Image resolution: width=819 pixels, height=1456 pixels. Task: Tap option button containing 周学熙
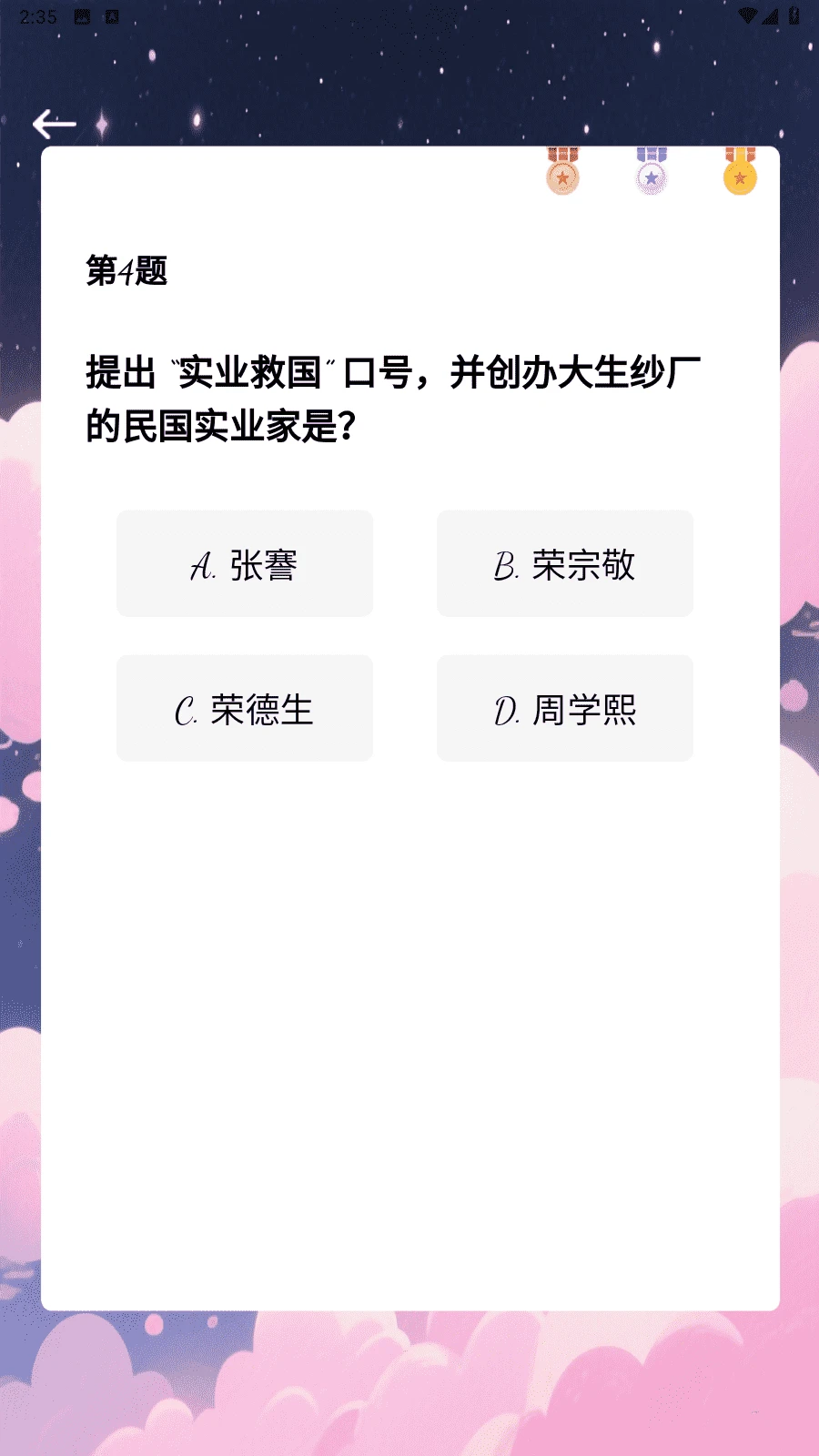(x=565, y=707)
